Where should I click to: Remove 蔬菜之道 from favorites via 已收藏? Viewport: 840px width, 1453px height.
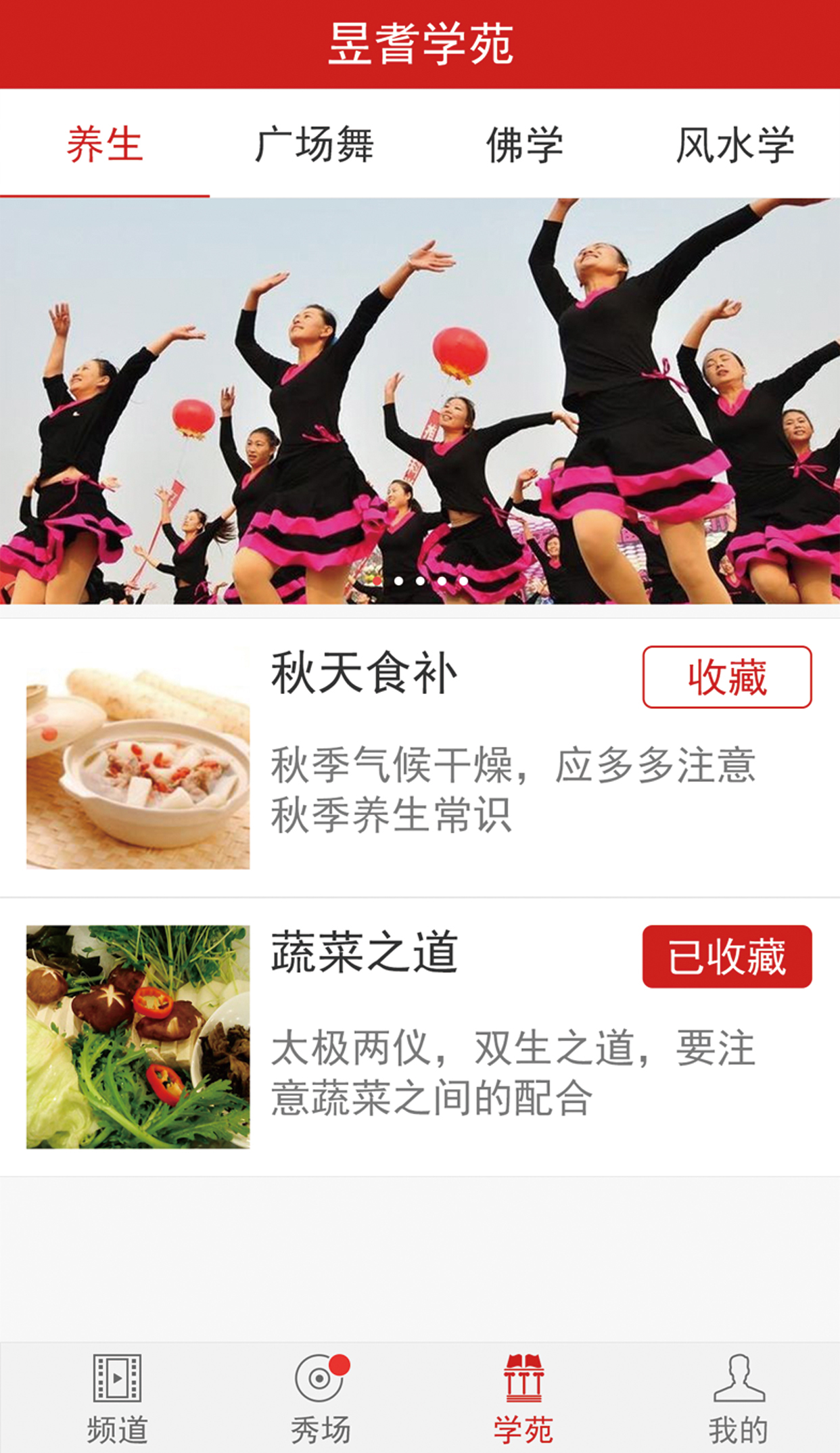coord(727,956)
